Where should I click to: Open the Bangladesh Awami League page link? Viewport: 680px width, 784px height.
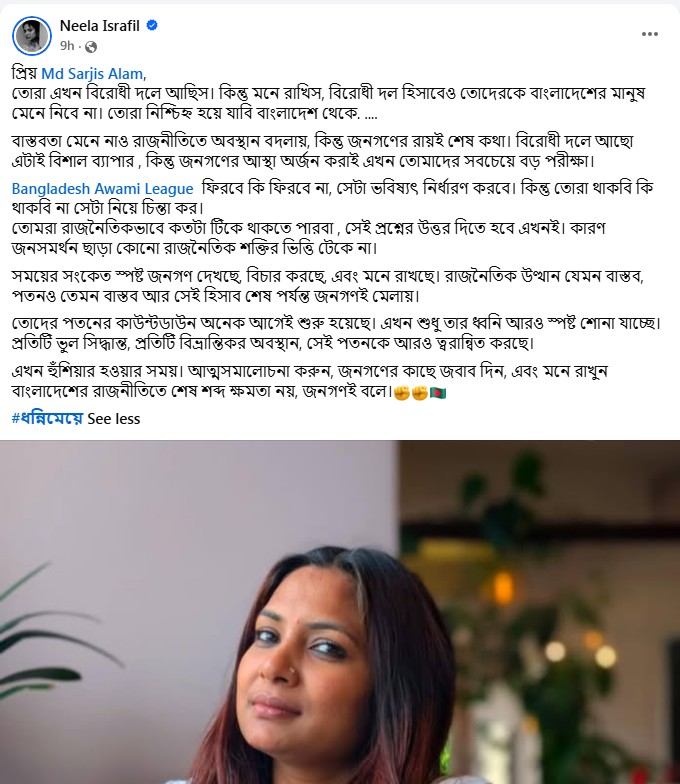pyautogui.click(x=102, y=188)
